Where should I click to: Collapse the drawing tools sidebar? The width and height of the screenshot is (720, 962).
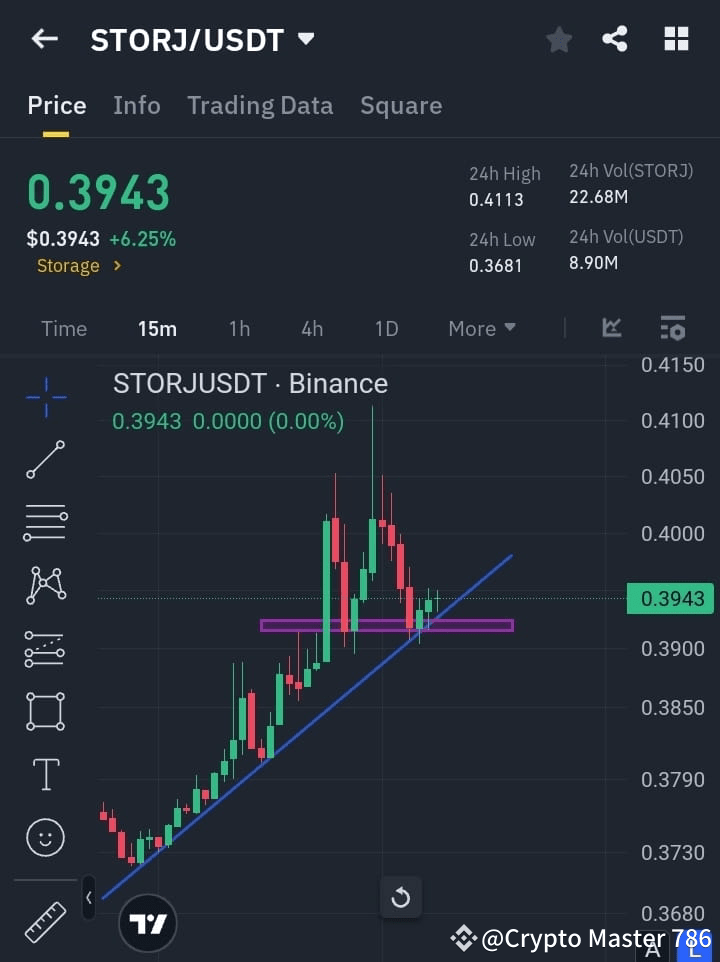[x=89, y=898]
